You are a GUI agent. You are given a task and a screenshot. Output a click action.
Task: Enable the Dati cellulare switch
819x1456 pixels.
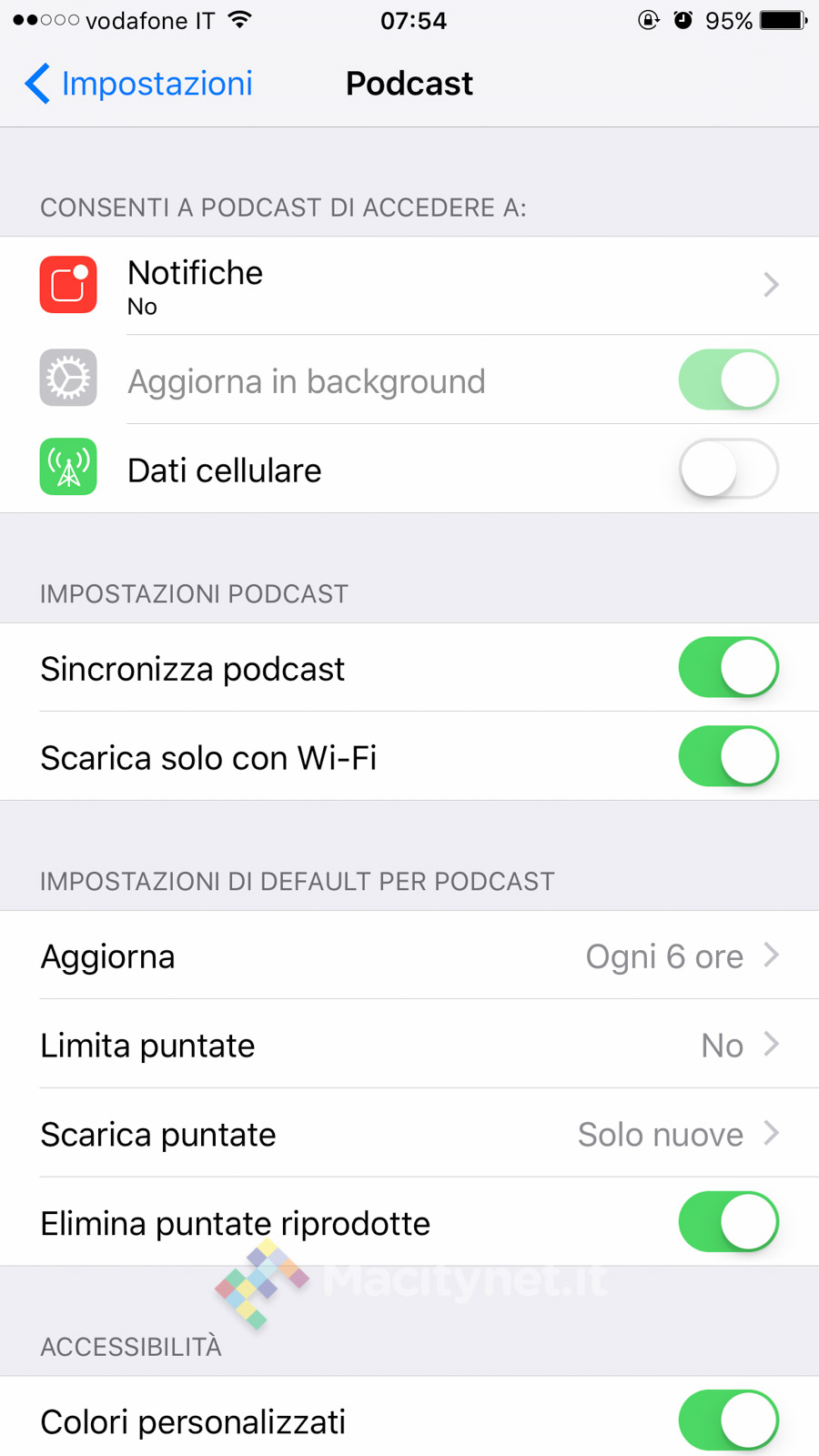(728, 470)
